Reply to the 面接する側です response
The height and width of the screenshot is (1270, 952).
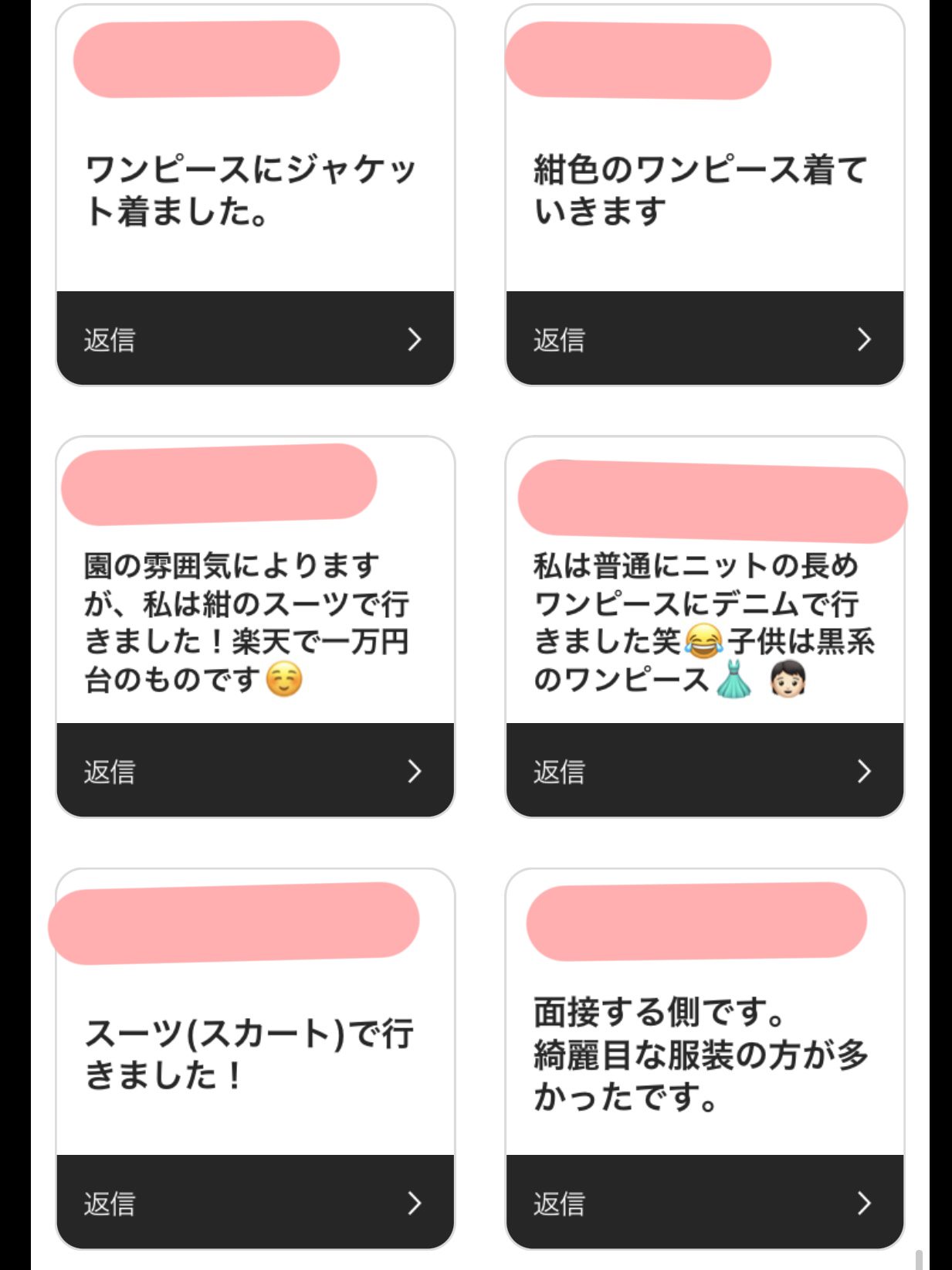point(704,1202)
